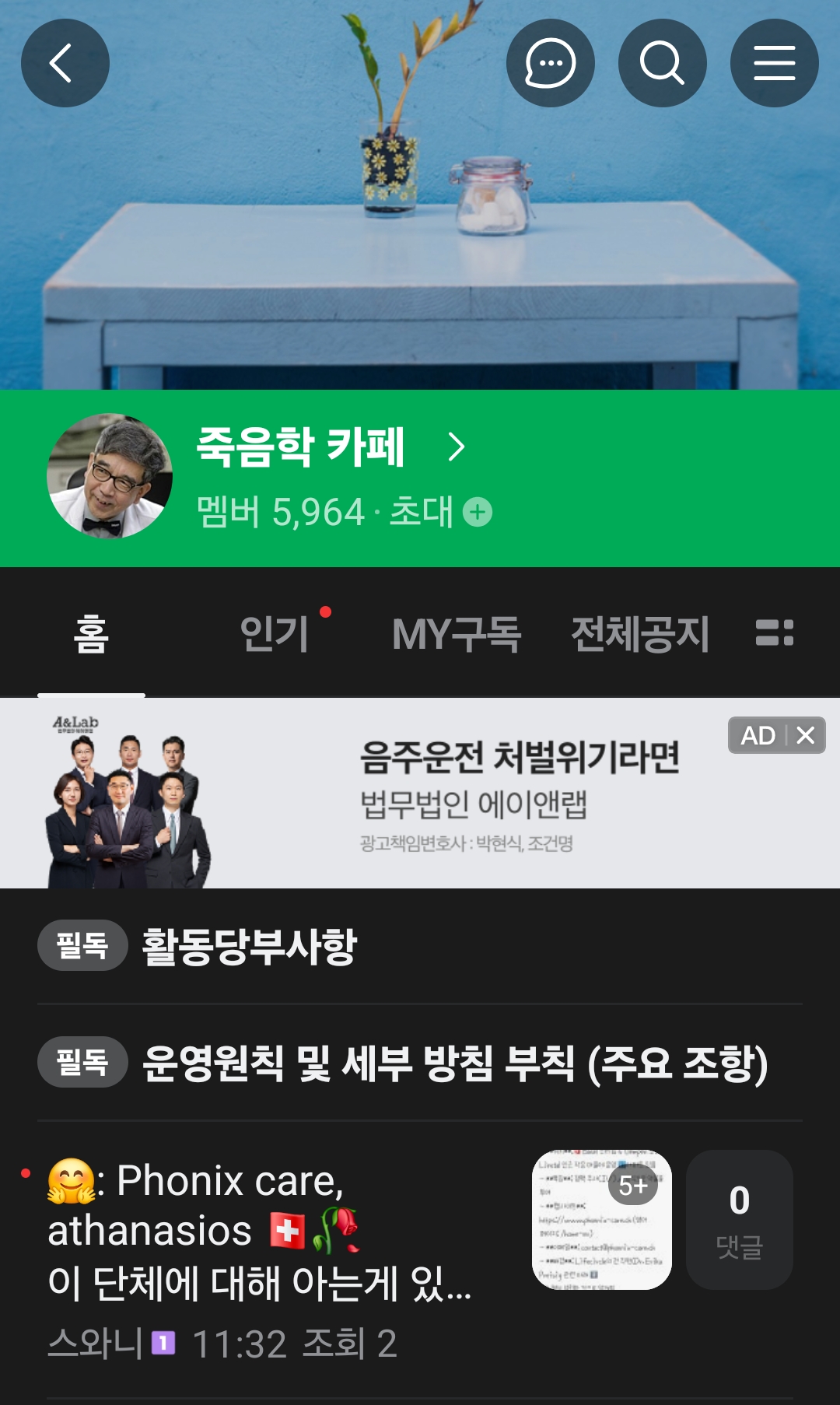Open search with the magnifier icon
Viewport: 840px width, 1405px height.
662,63
